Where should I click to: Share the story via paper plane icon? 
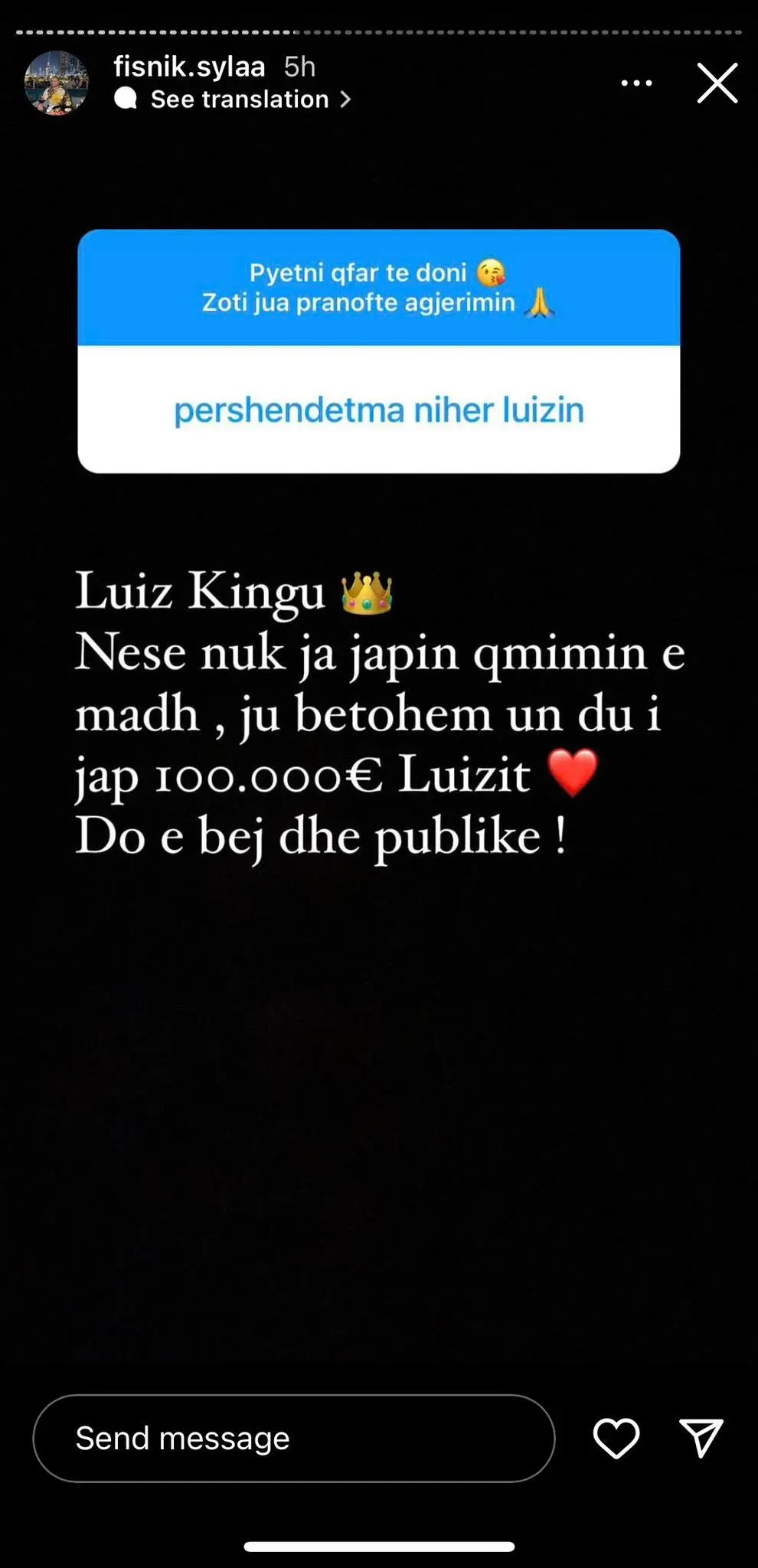click(701, 1438)
